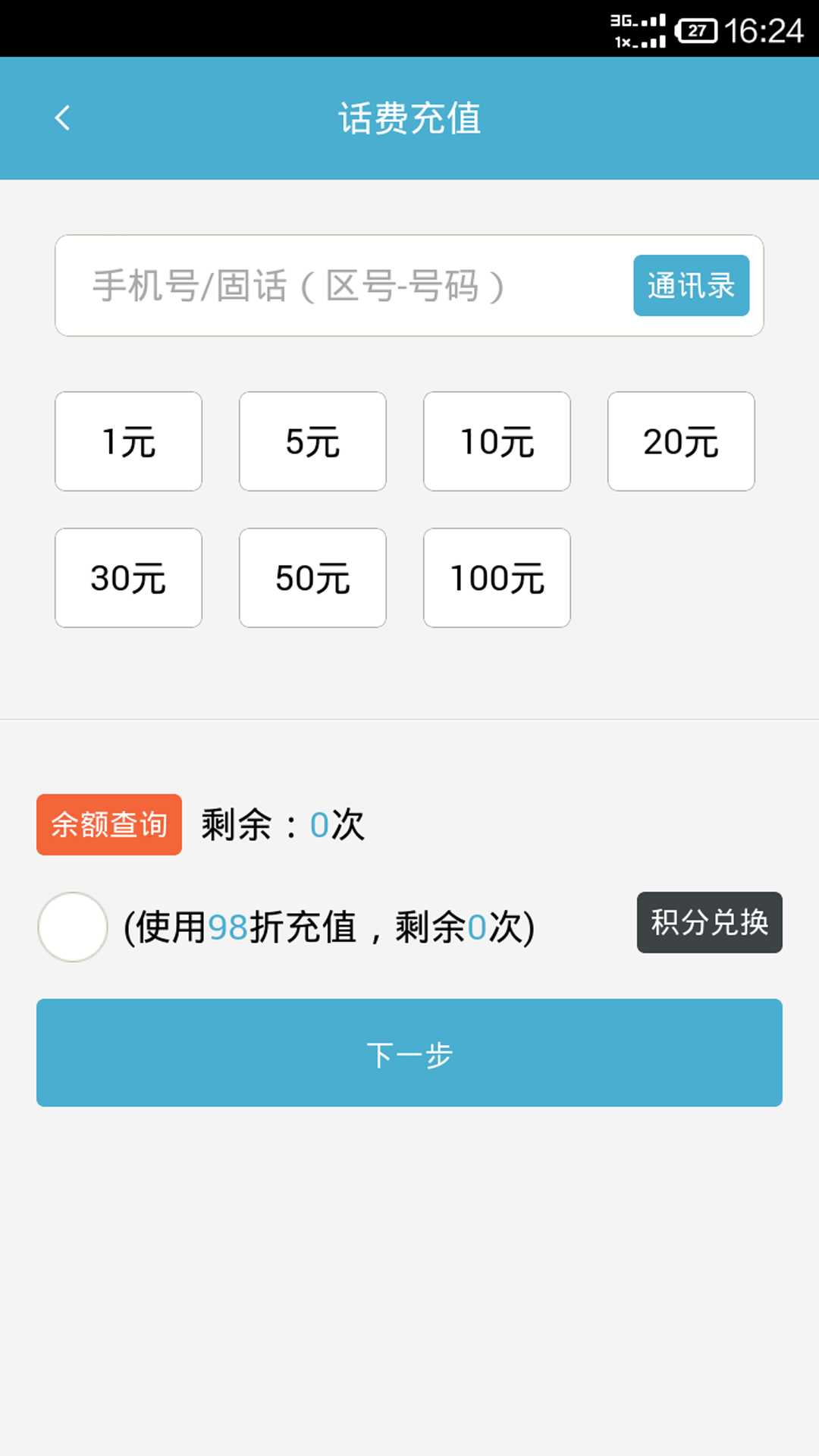This screenshot has height=1456, width=819.
Task: Open 积分兑换 points redemption
Action: pos(709,922)
